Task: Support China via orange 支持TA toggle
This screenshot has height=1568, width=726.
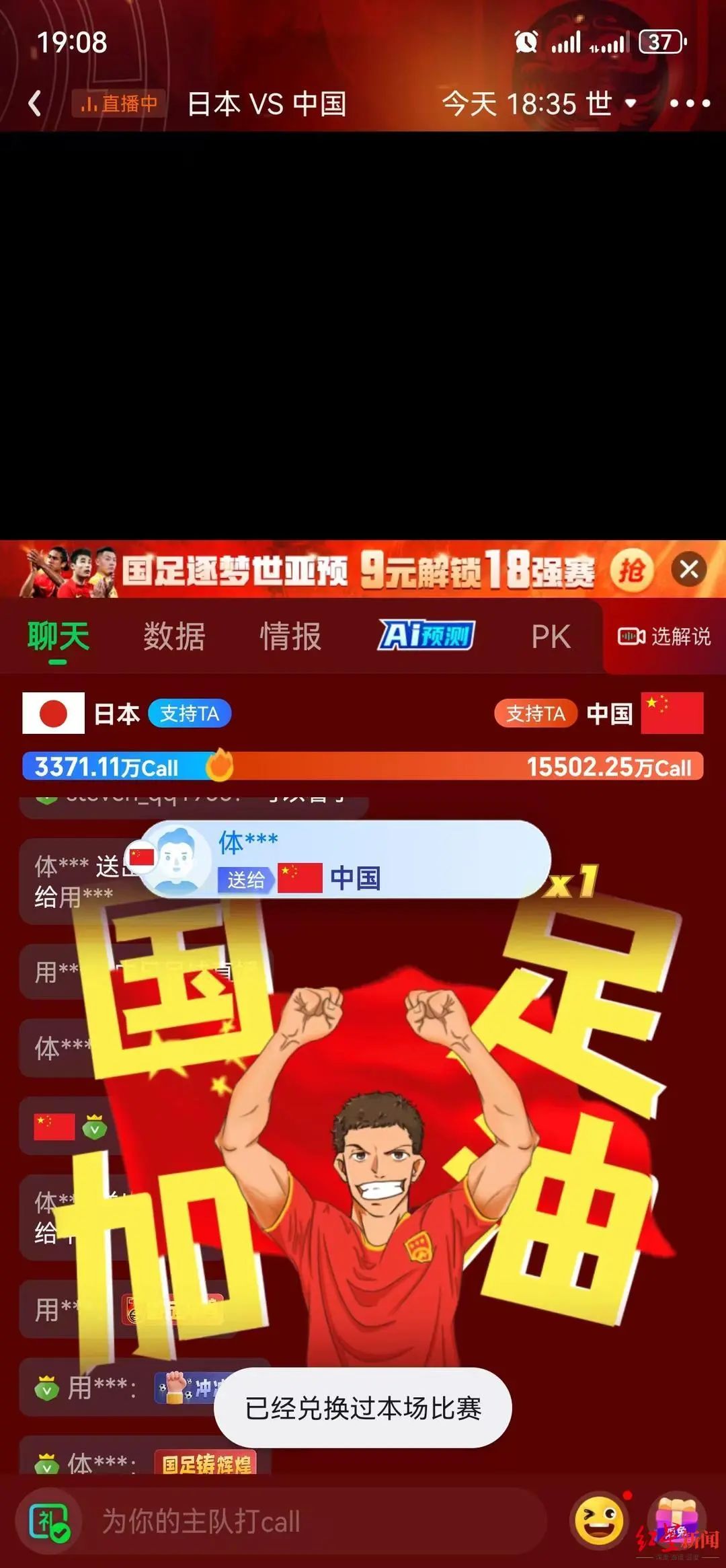Action: tap(534, 714)
